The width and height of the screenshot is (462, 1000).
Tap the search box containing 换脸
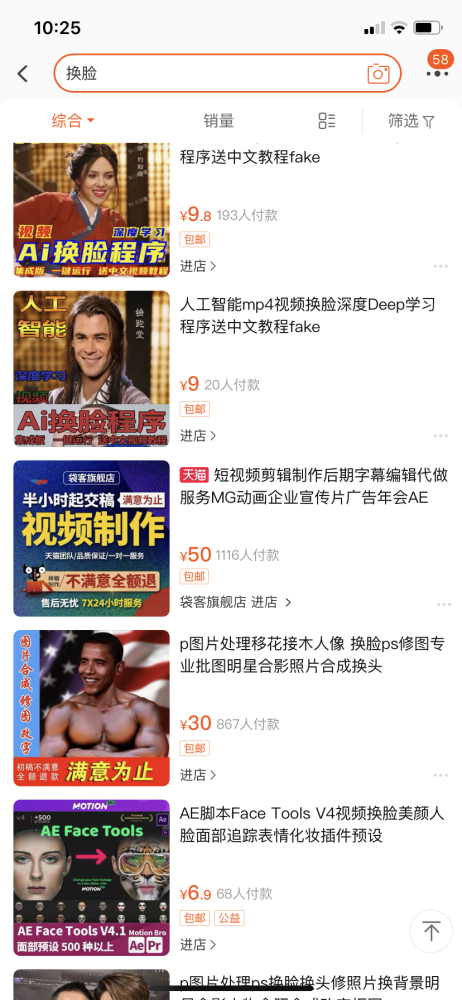(227, 73)
